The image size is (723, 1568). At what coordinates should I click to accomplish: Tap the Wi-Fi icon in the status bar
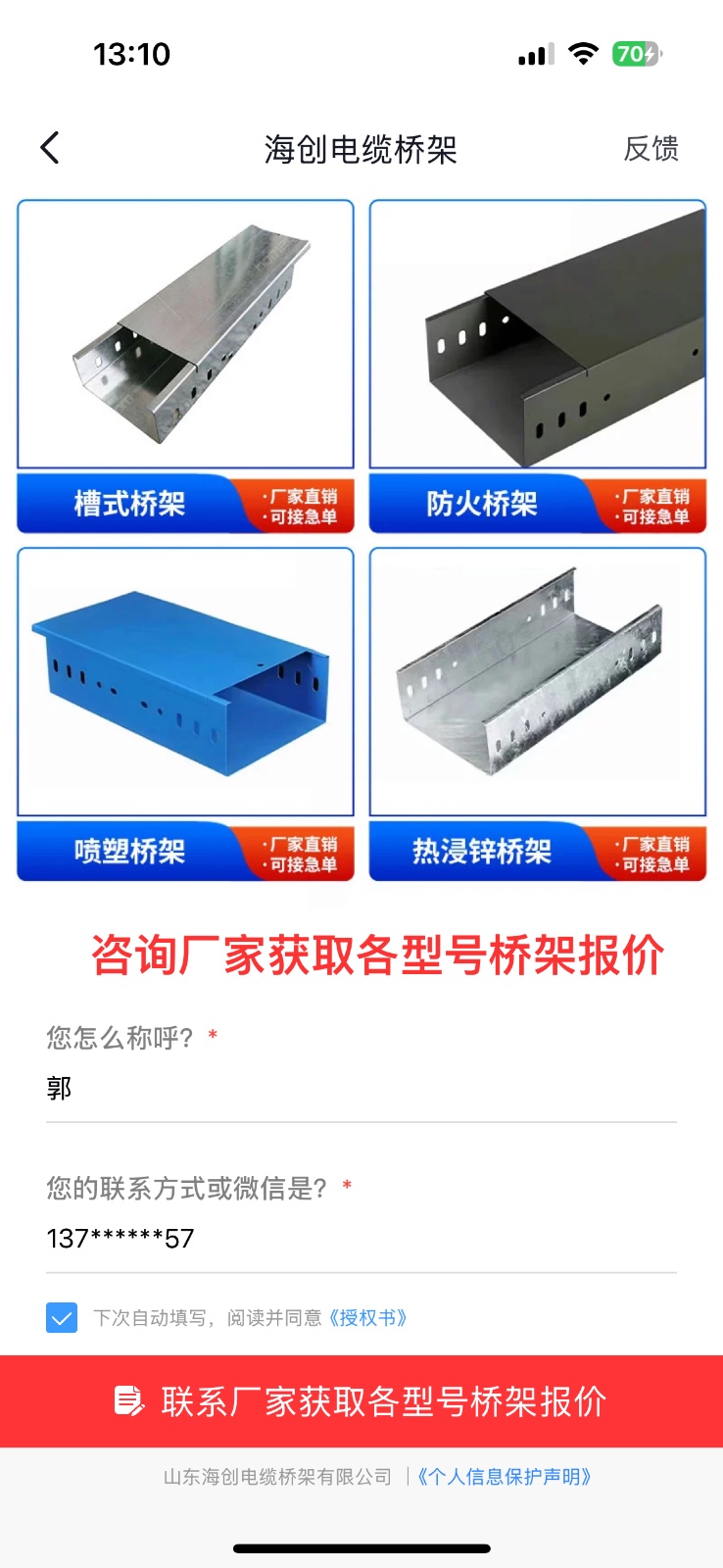pos(582,55)
